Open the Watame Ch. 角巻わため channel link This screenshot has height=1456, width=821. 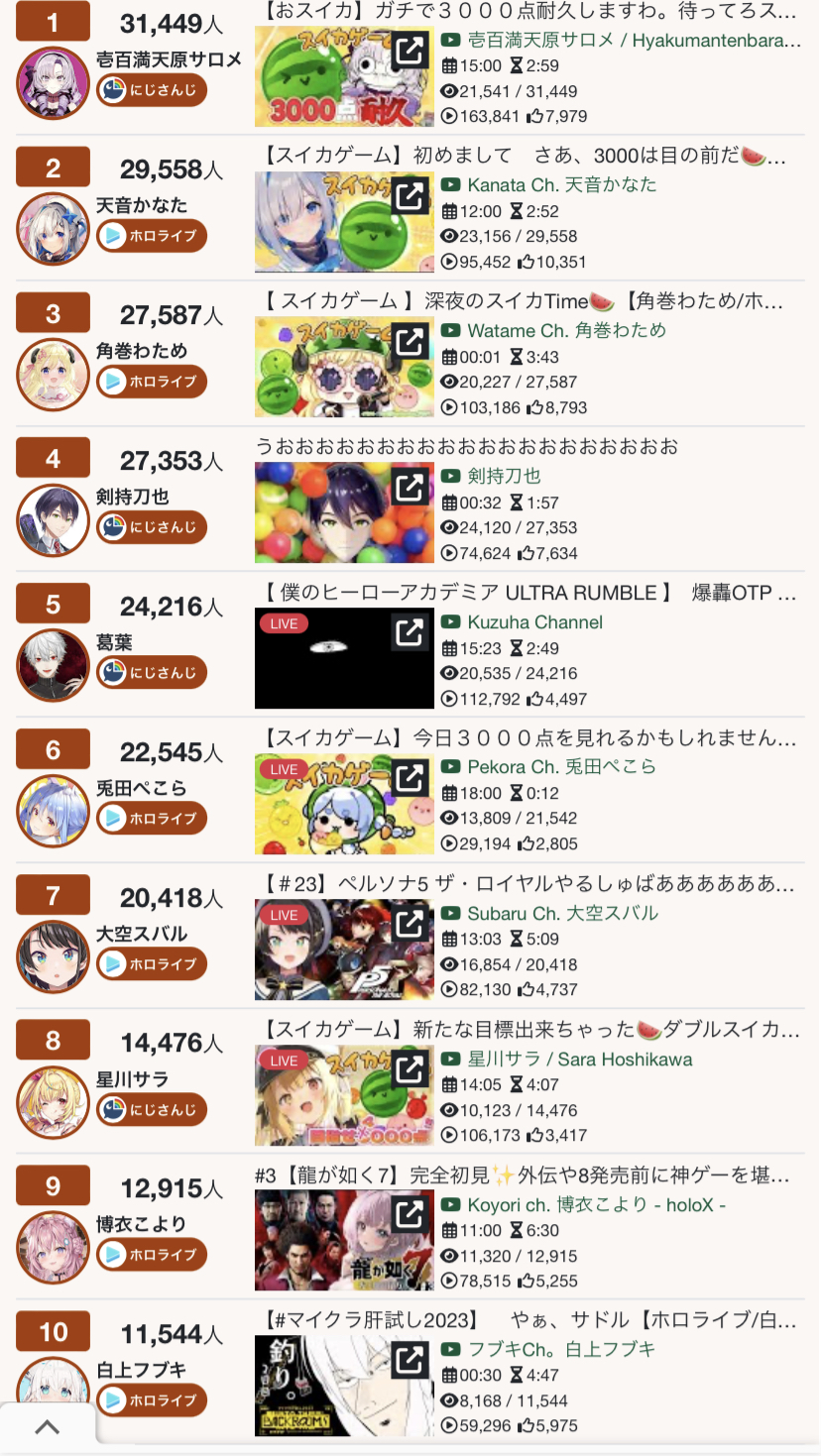566,330
